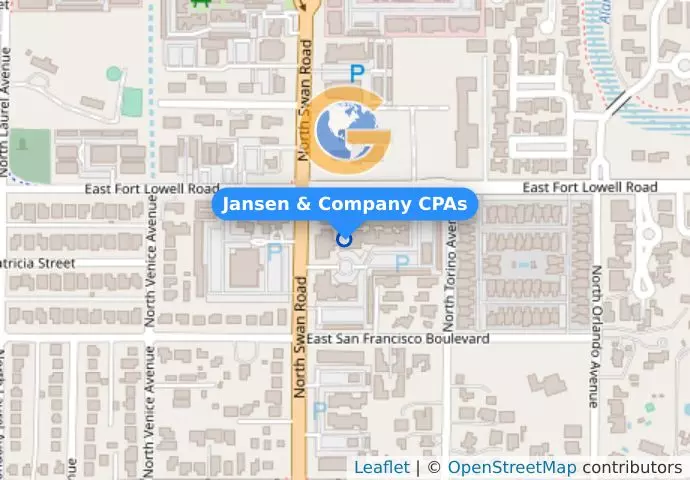This screenshot has width=690, height=480.
Task: Tap the blue circle location marker
Action: (x=345, y=239)
